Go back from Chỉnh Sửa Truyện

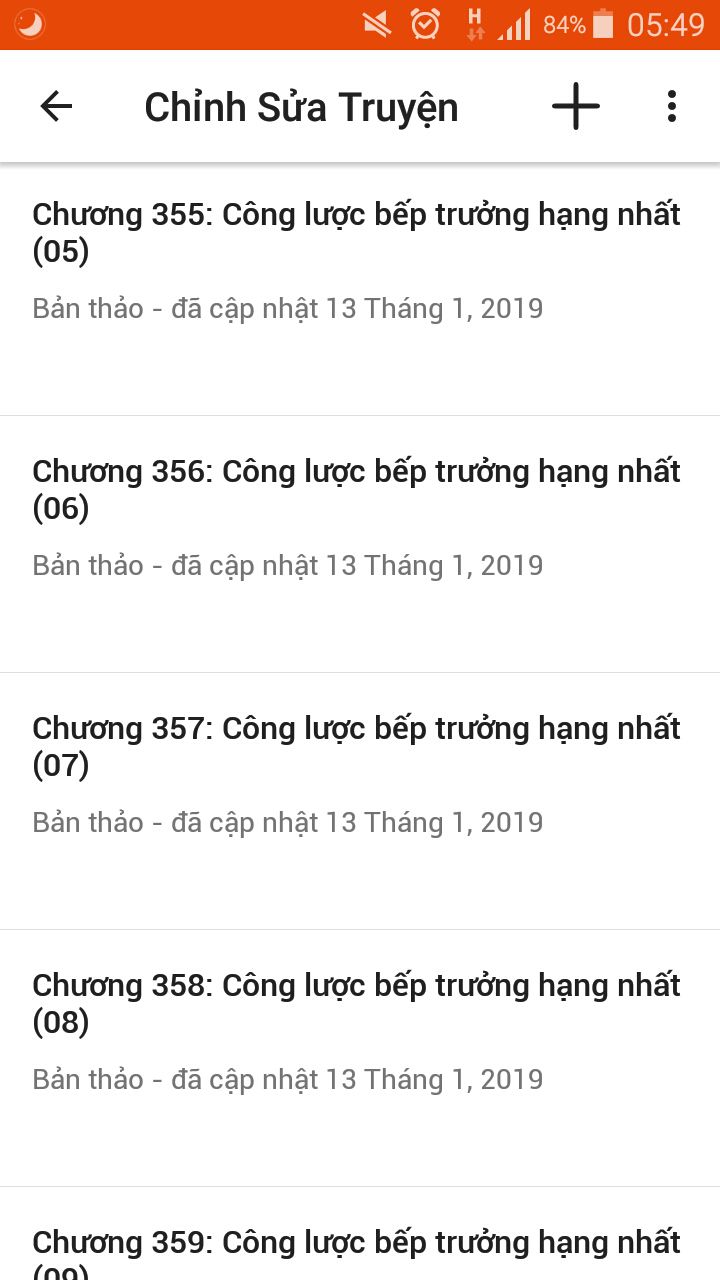pyautogui.click(x=56, y=106)
